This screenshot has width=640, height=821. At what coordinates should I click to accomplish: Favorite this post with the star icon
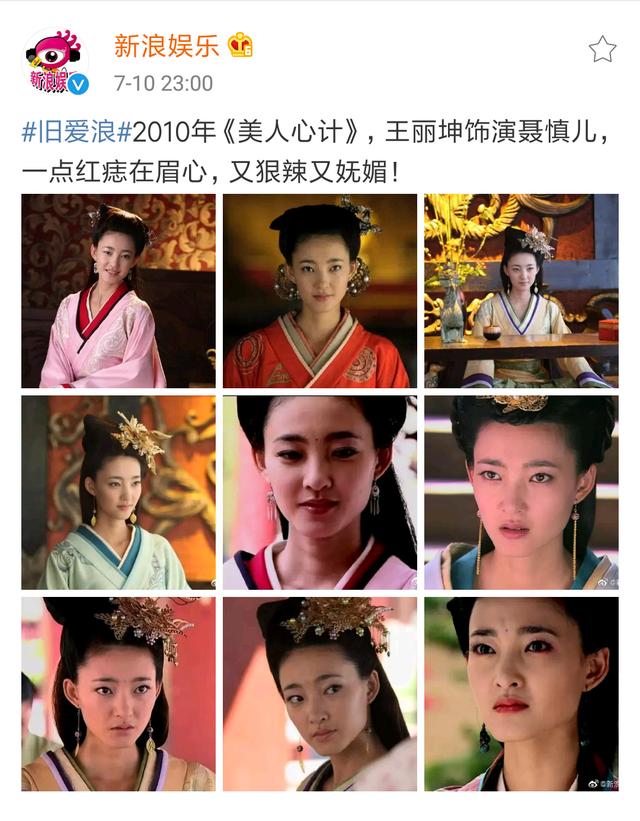point(602,49)
